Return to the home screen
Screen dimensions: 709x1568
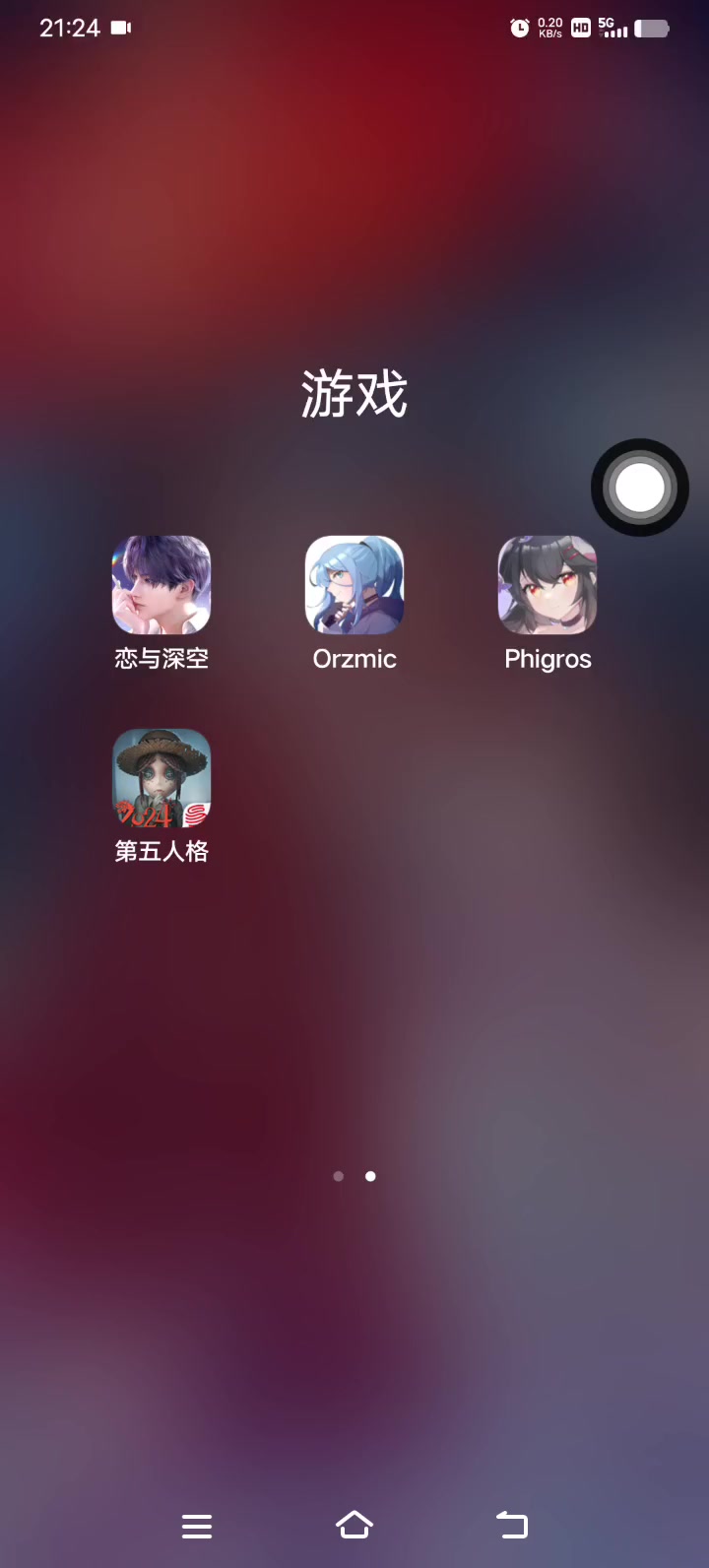(x=354, y=1526)
